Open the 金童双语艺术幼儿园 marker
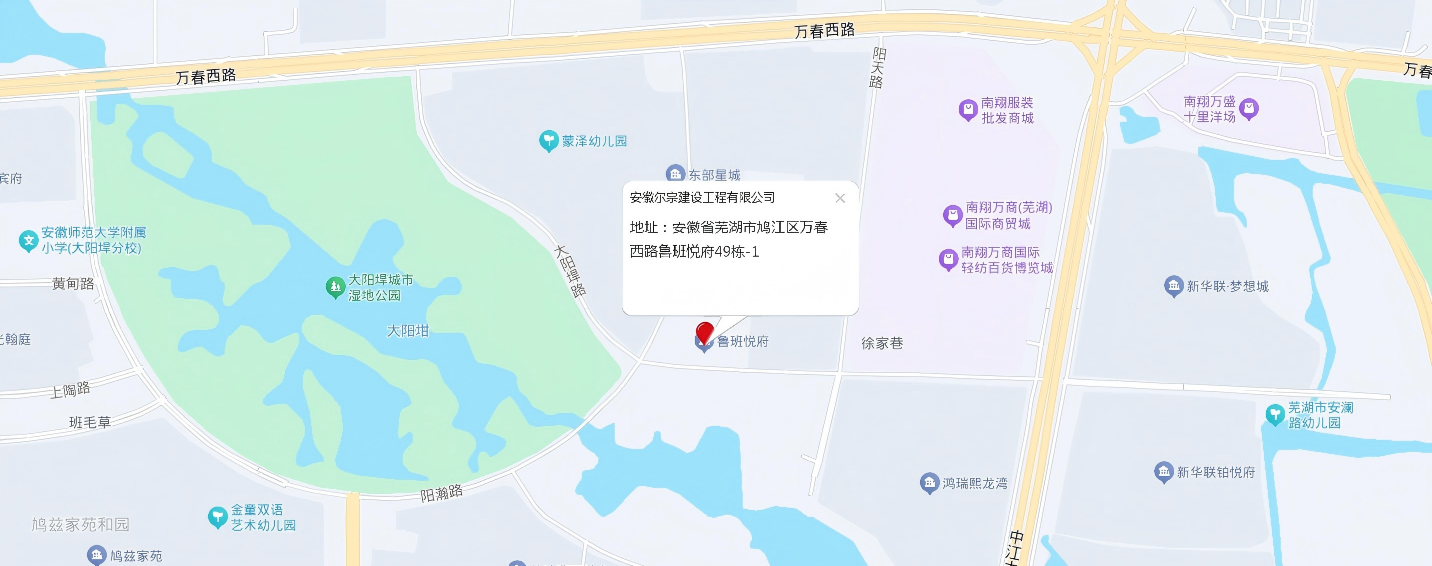The width and height of the screenshot is (1432, 566). 217,517
